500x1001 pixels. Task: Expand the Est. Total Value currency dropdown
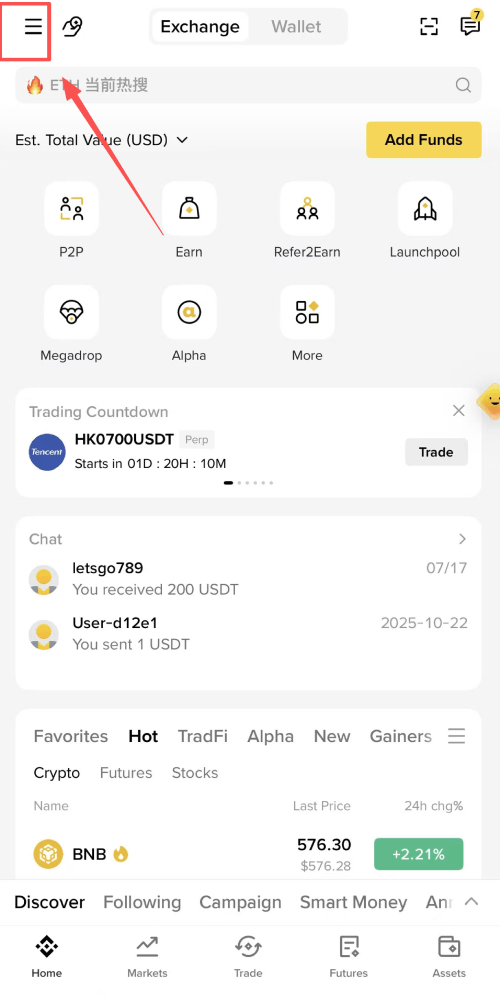(102, 139)
